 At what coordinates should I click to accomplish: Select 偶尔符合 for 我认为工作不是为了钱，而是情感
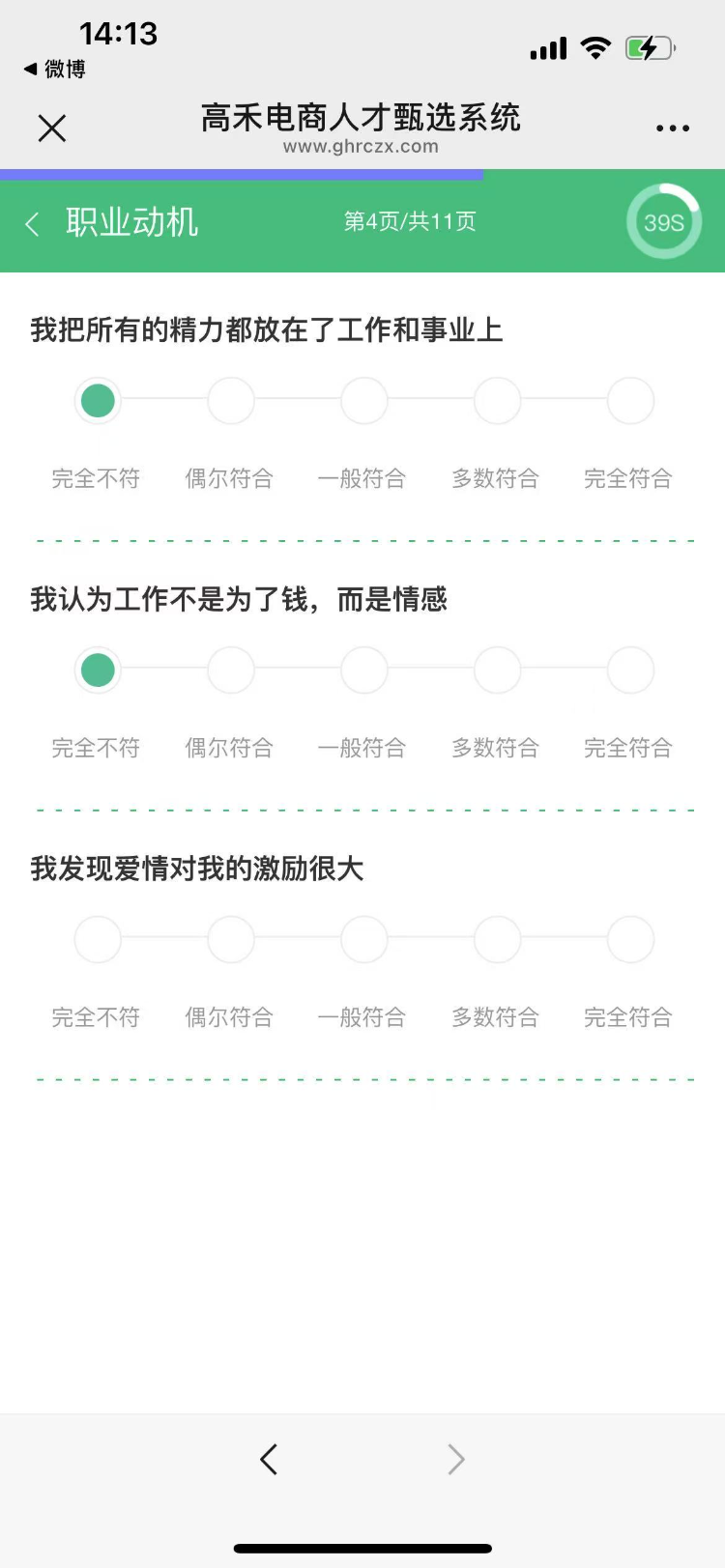231,670
